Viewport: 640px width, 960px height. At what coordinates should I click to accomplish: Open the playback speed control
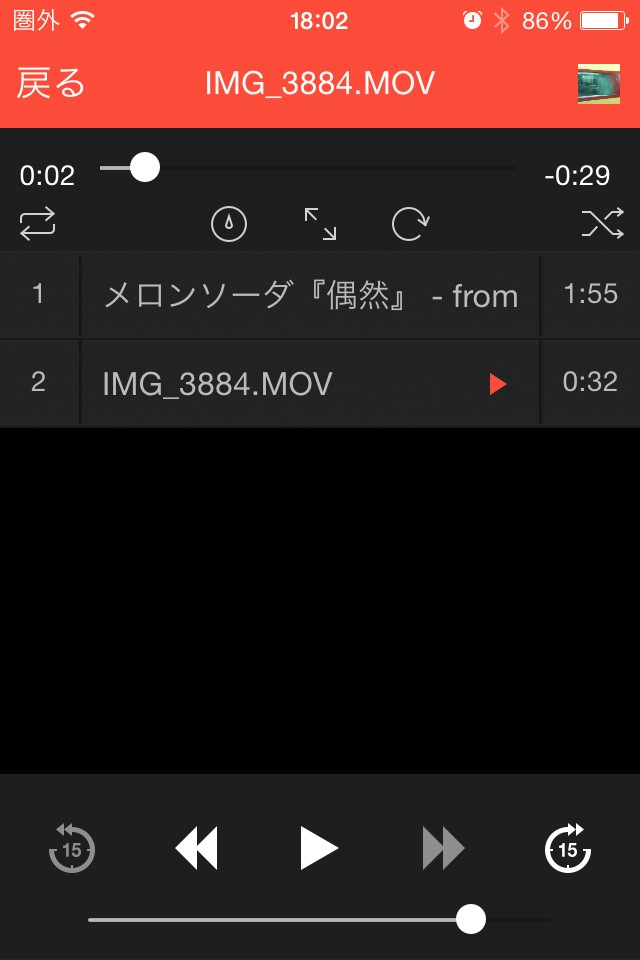coord(229,224)
